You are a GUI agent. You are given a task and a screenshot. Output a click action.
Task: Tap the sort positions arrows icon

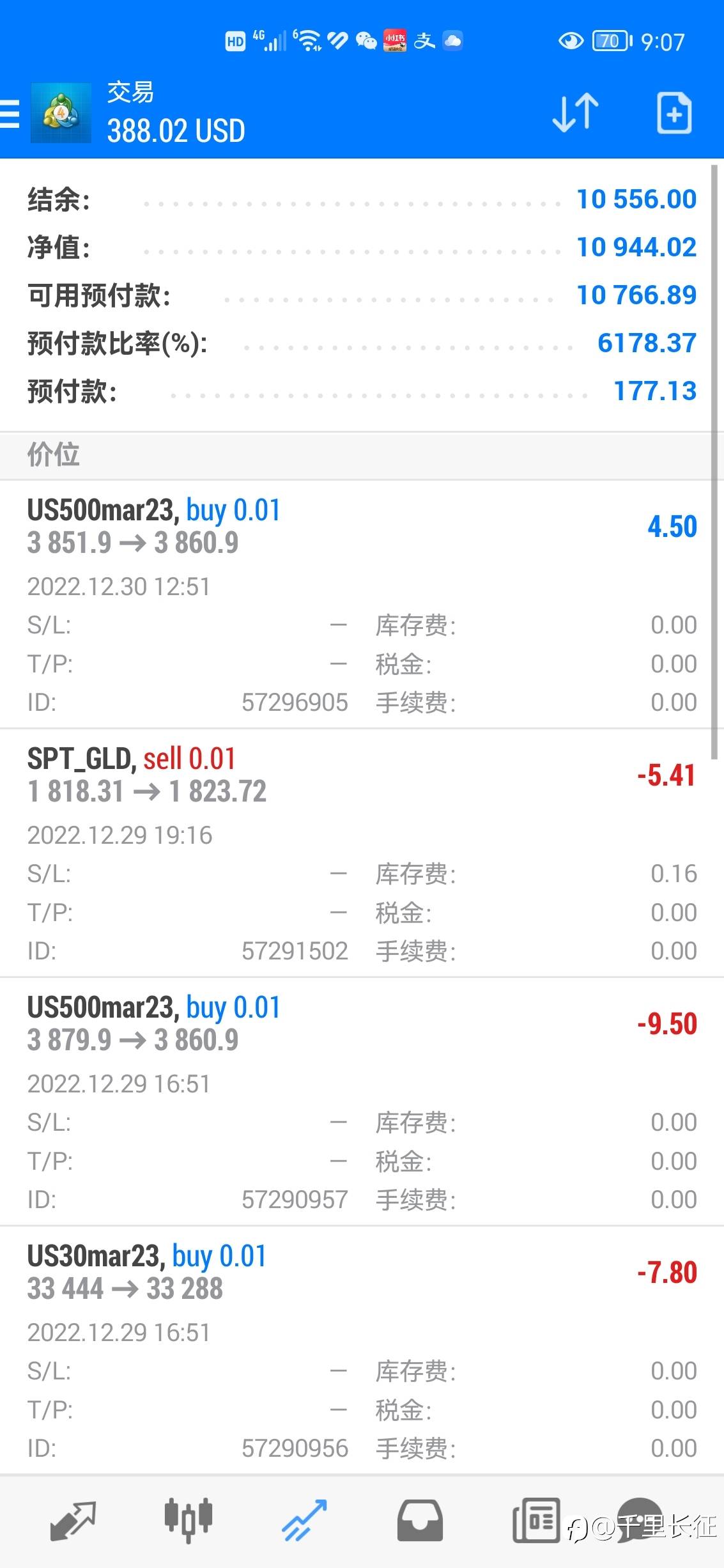tap(575, 113)
